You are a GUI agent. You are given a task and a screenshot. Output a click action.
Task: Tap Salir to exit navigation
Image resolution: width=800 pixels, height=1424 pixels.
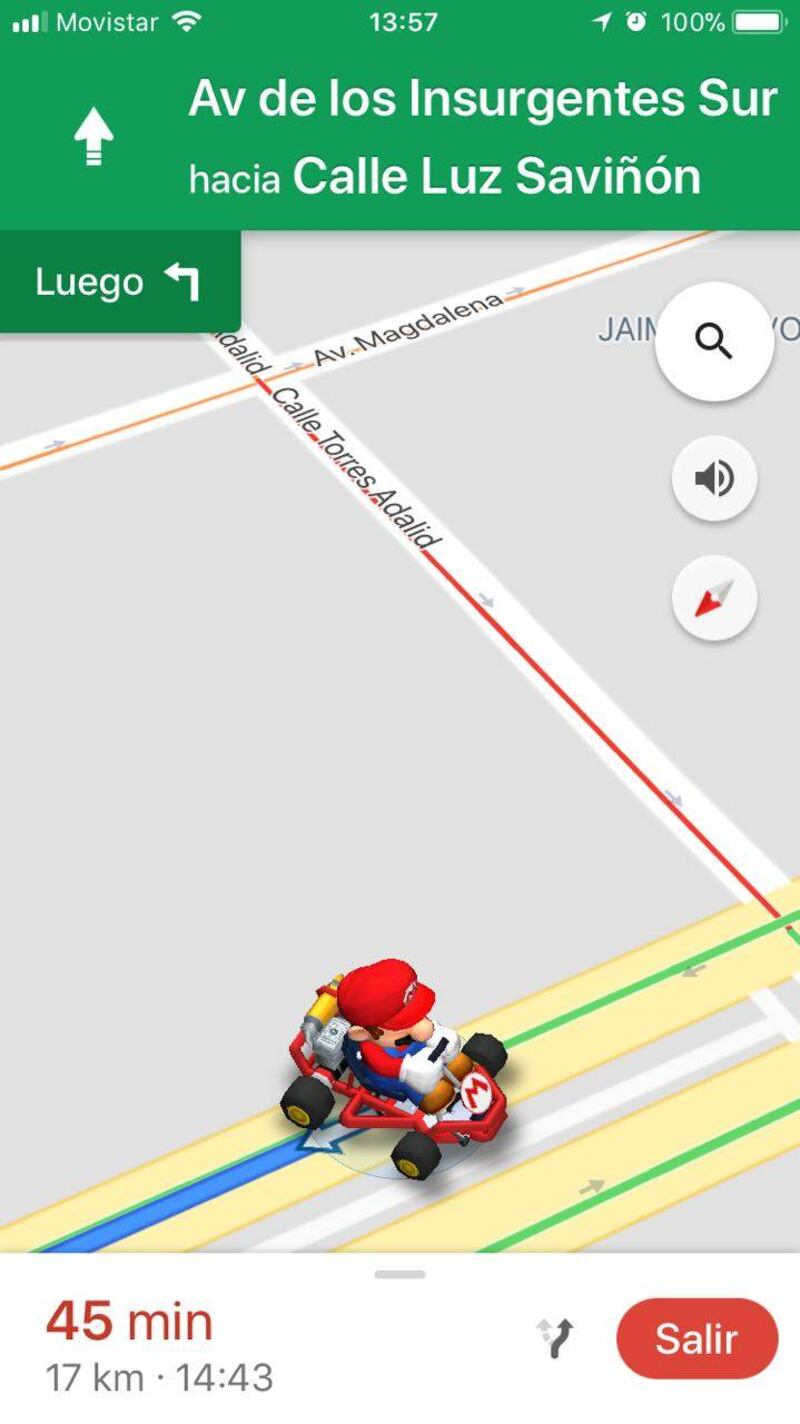(697, 1338)
